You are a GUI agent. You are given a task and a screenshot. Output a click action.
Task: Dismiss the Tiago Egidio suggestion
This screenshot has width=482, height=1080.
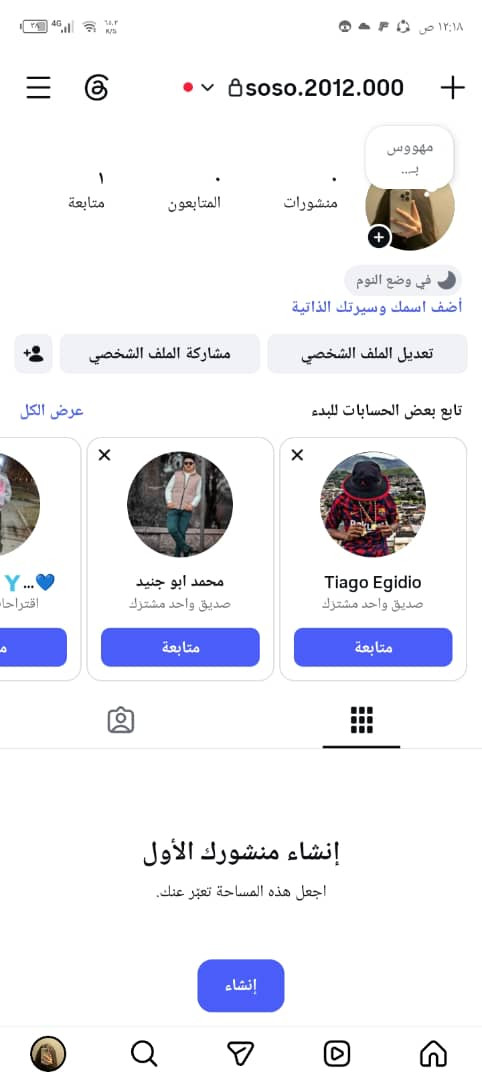tap(297, 455)
